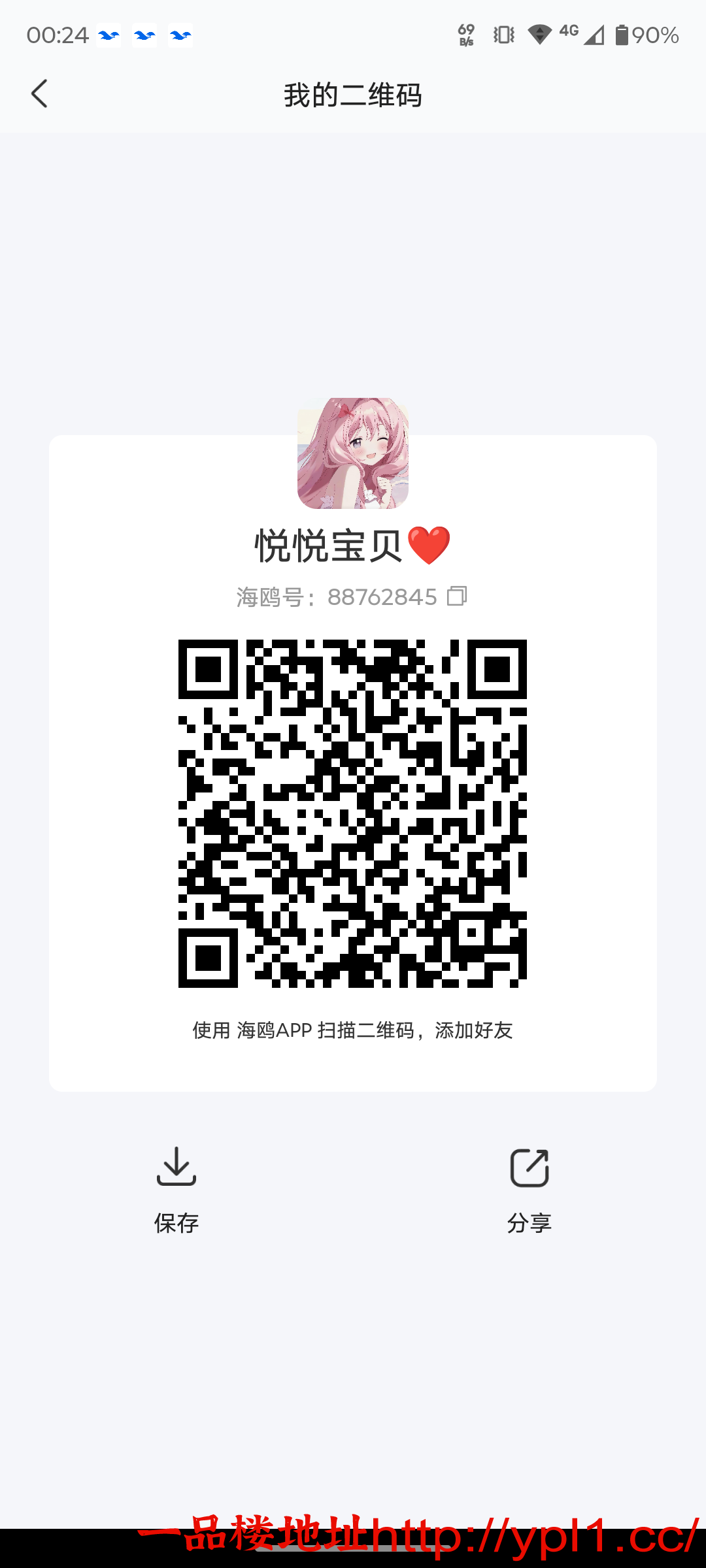Tap the 4G network indicator
This screenshot has width=706, height=1568.
coord(568,33)
